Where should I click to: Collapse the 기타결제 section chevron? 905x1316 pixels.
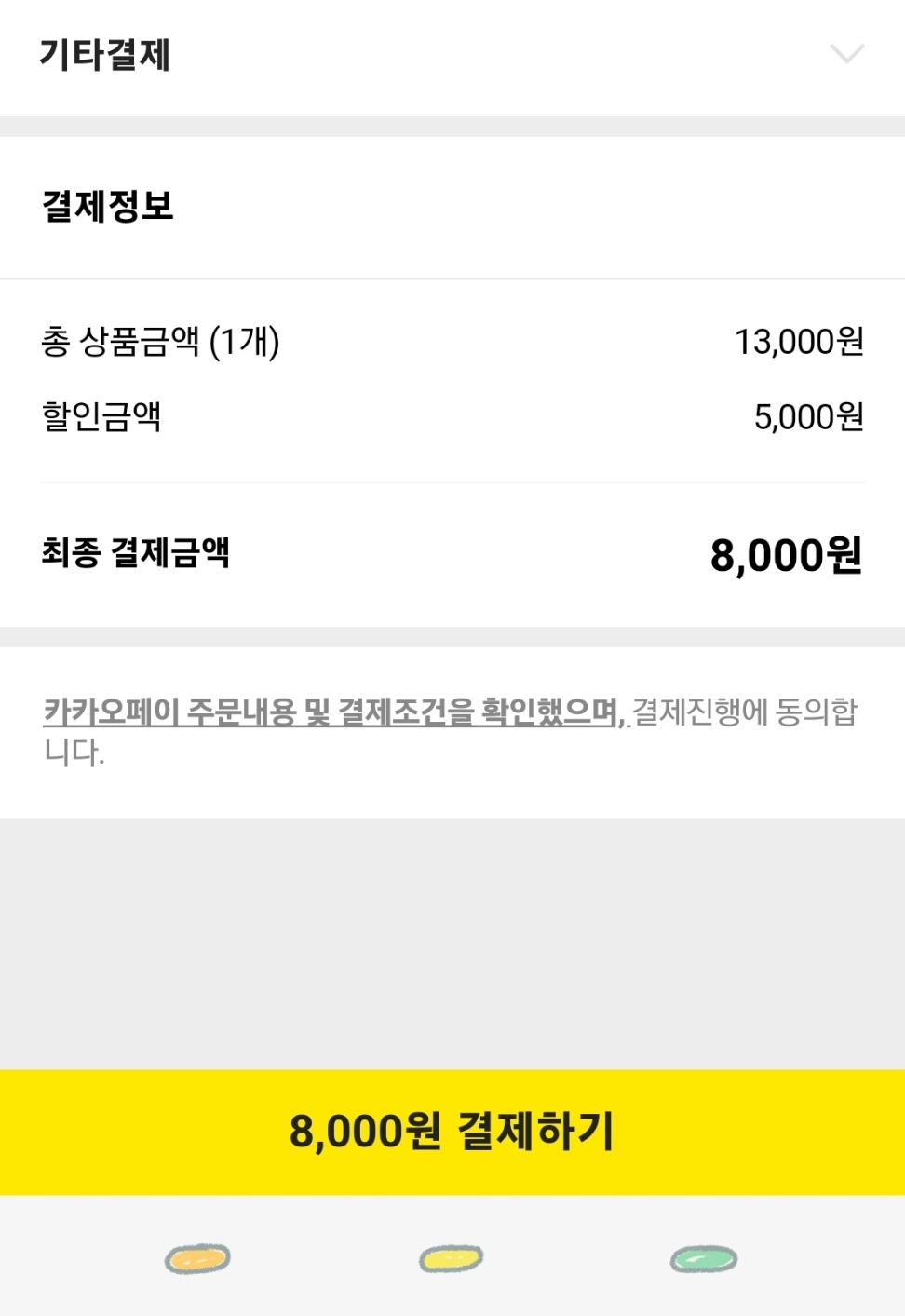(x=845, y=55)
